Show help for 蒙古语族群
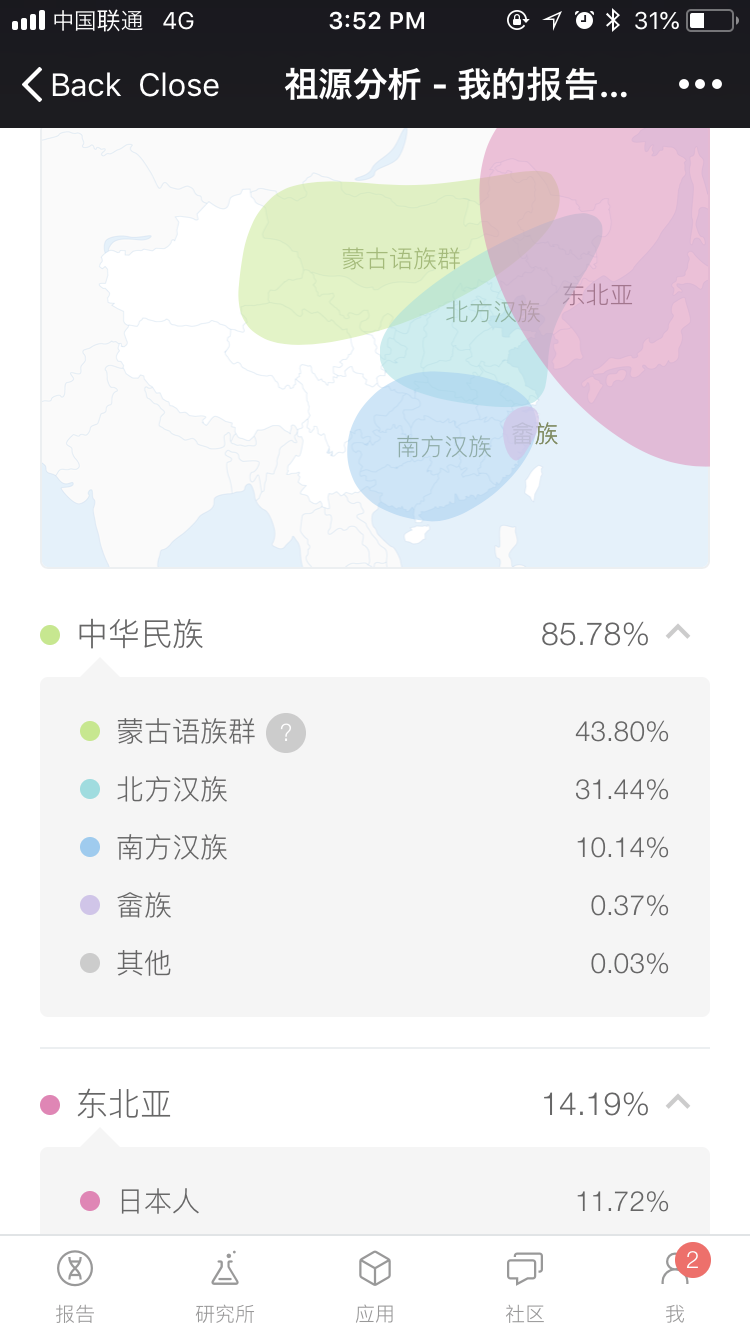Image resolution: width=750 pixels, height=1334 pixels. tap(286, 732)
